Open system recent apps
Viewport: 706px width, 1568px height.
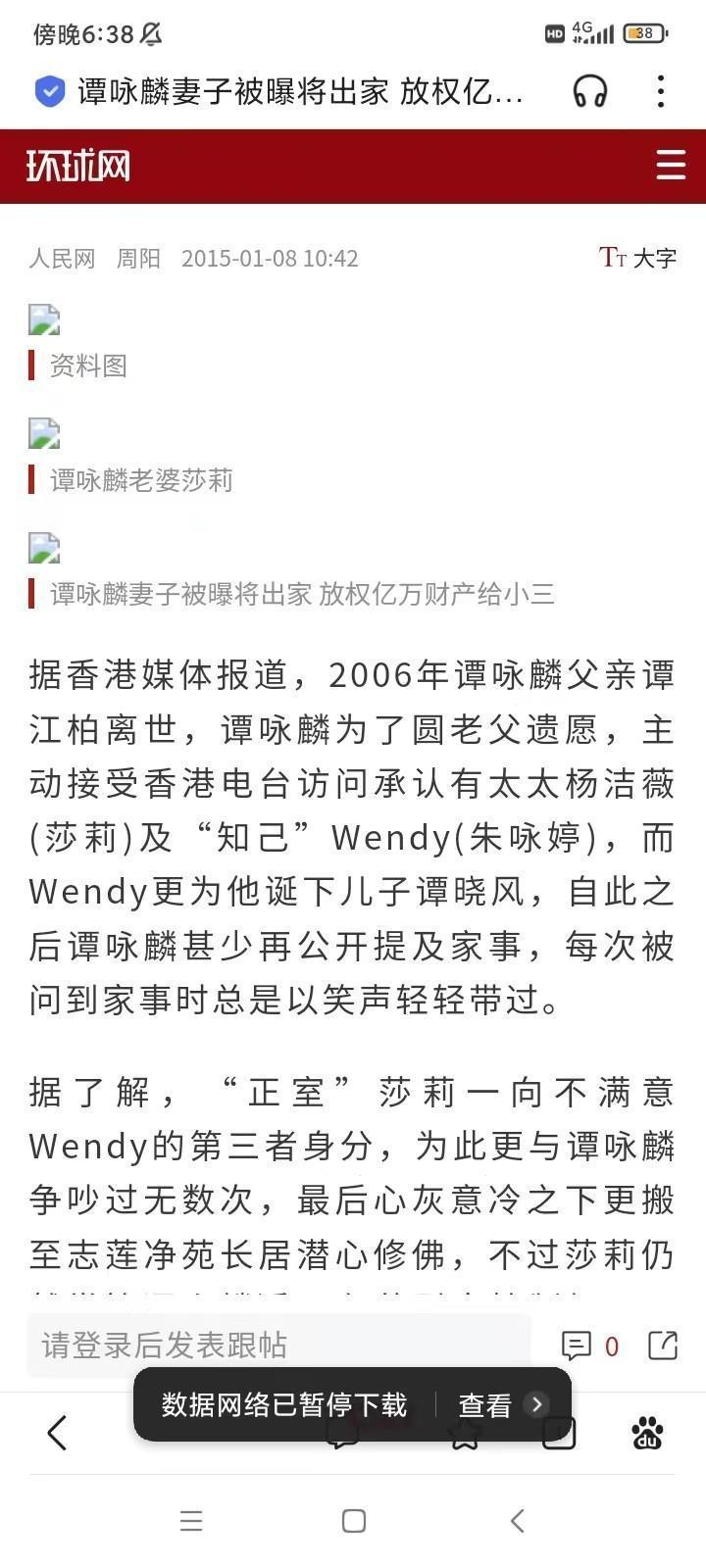coord(191,1520)
